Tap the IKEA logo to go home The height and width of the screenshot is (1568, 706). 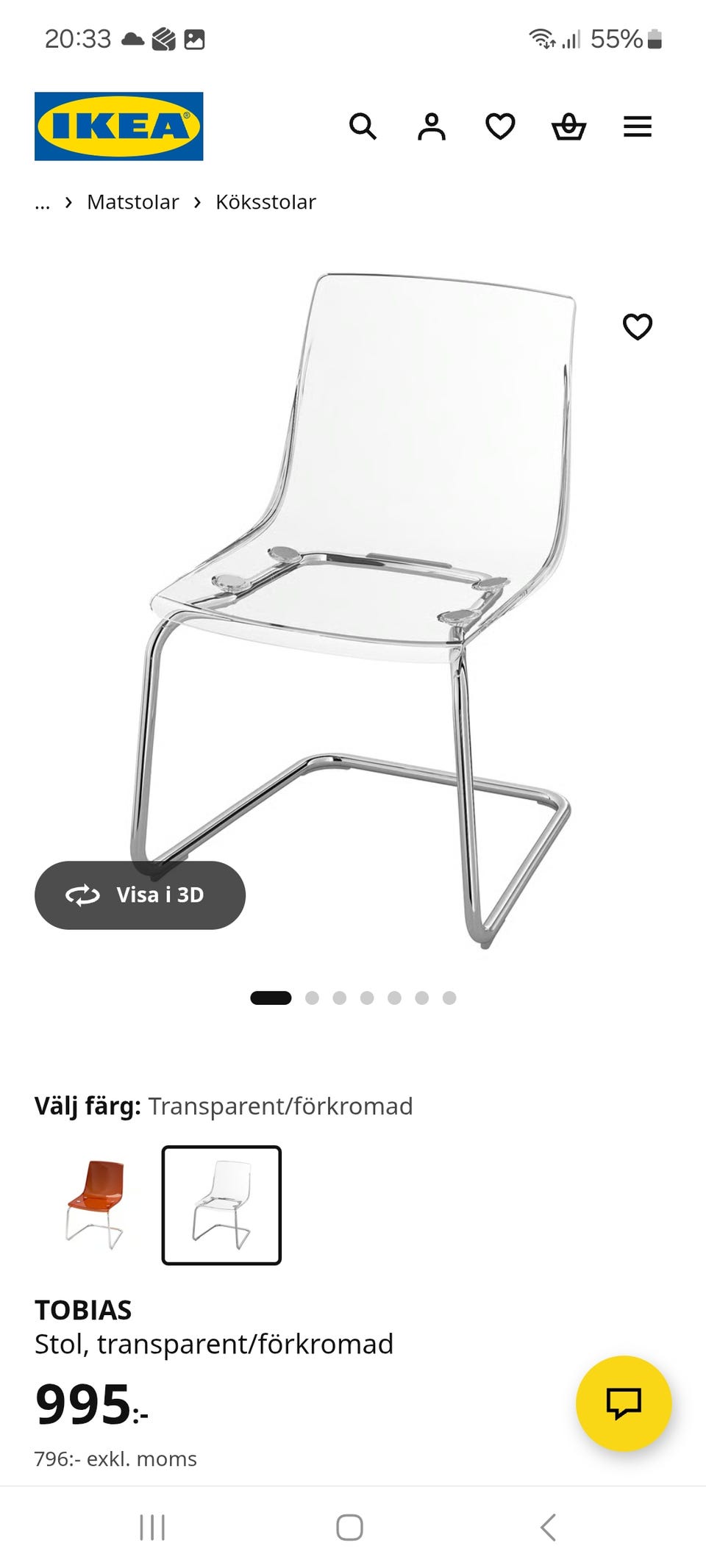coord(118,125)
